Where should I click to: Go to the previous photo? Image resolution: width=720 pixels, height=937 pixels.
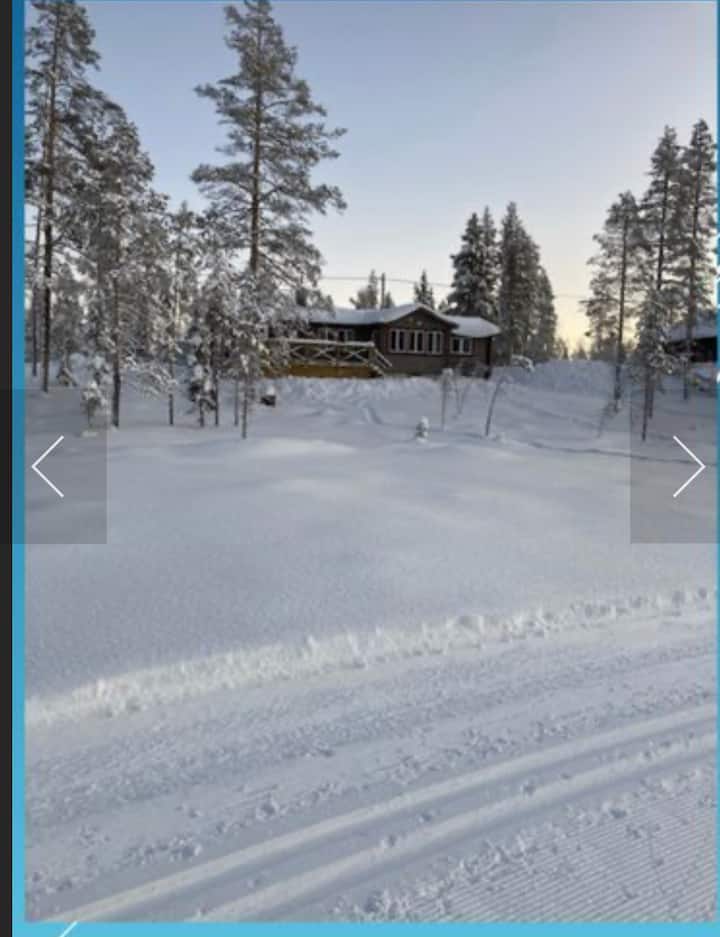48,466
